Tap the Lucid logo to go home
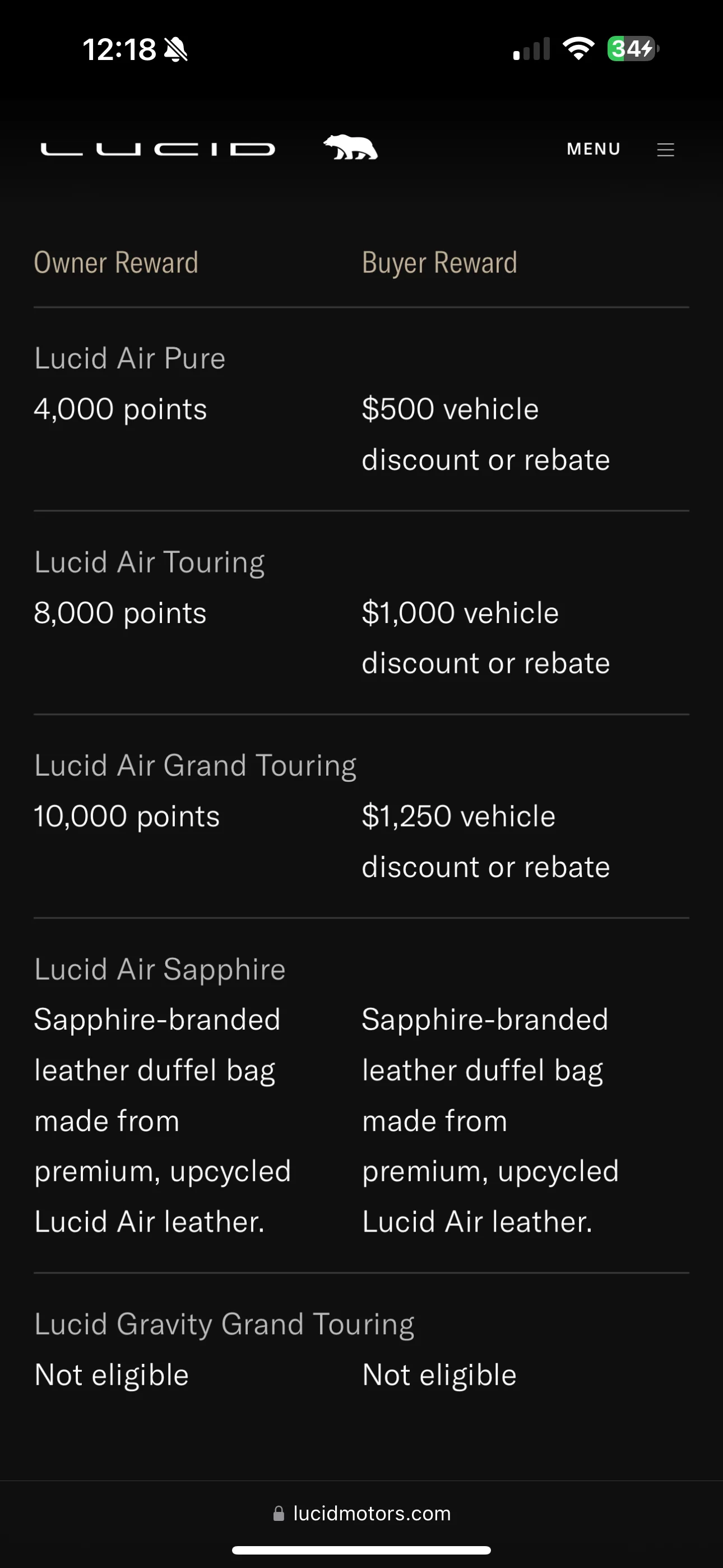 tap(157, 150)
